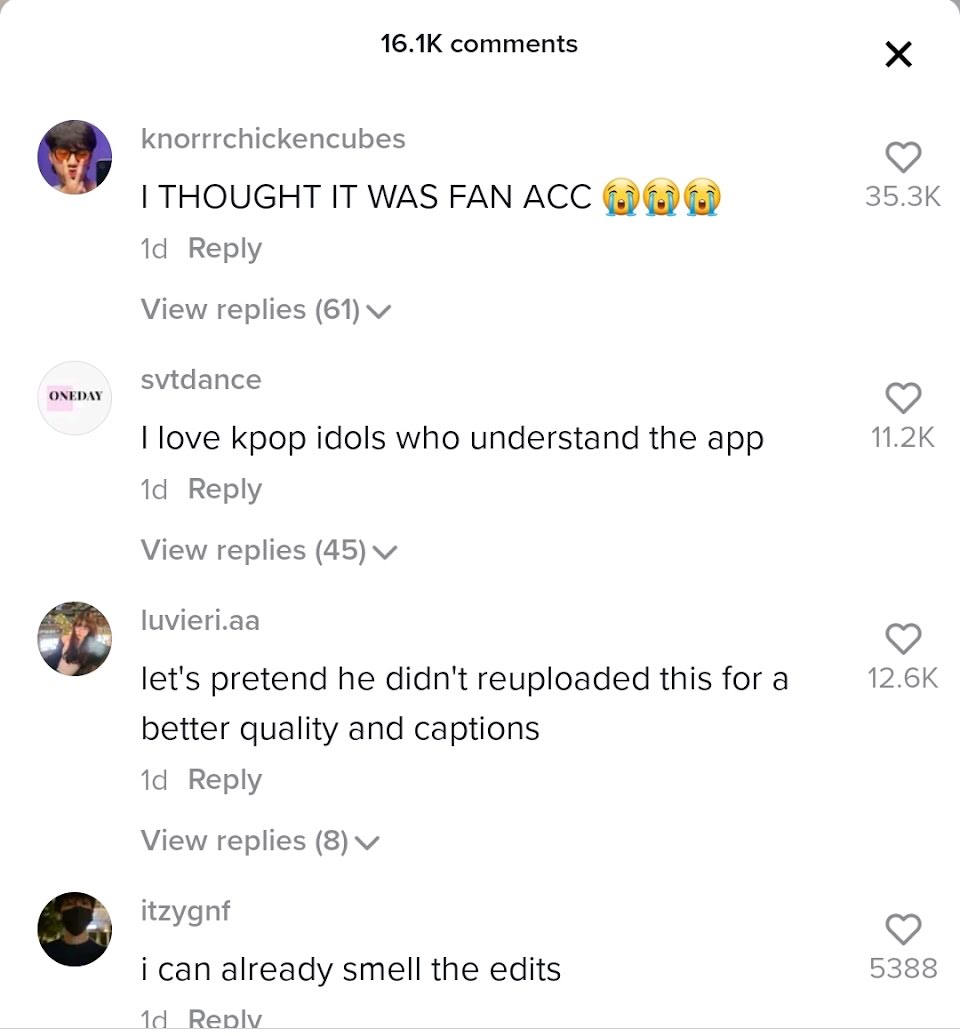Screen dimensions: 960x1036
Task: Close the comments panel
Action: click(x=899, y=54)
